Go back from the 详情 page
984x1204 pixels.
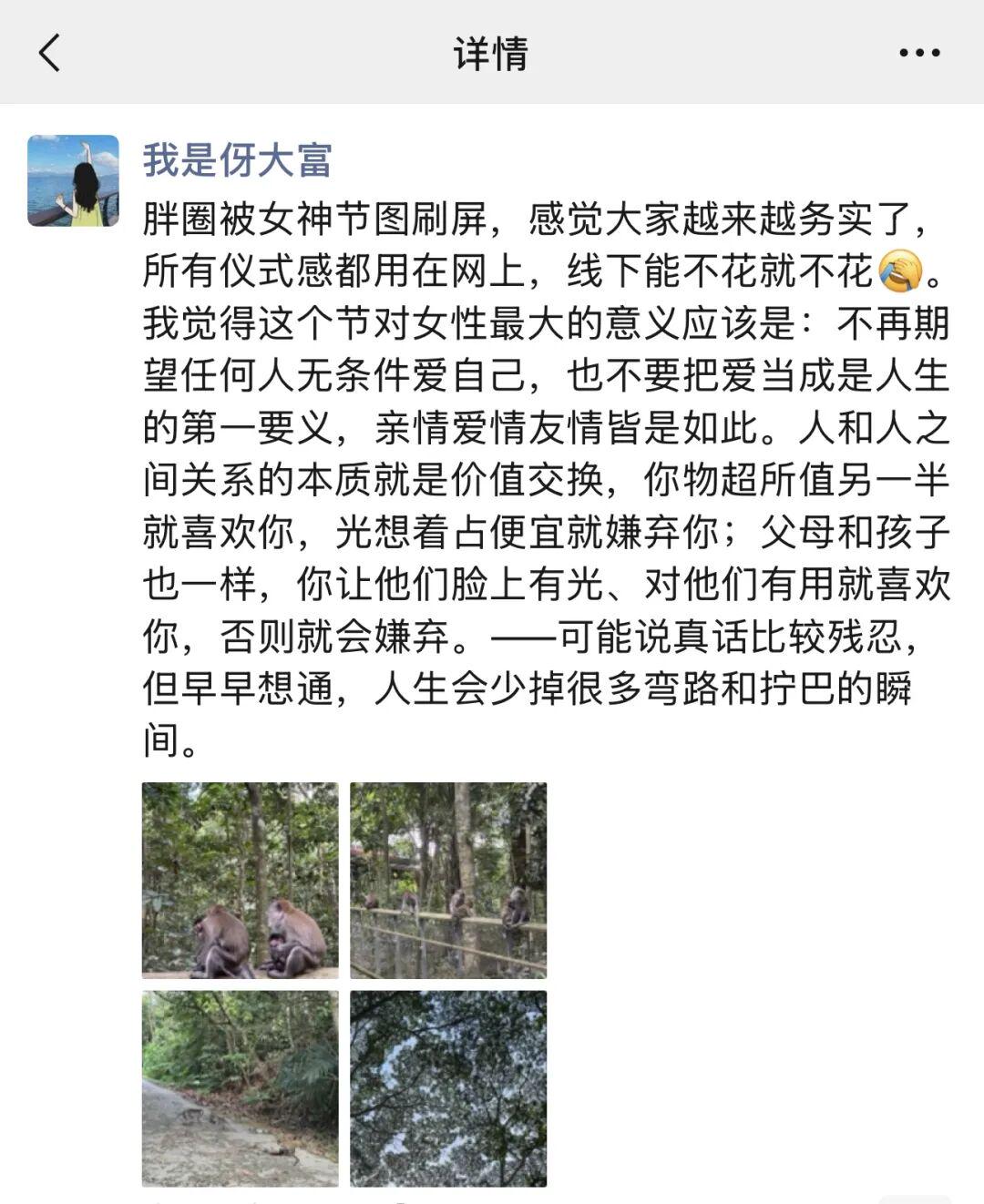(x=50, y=53)
